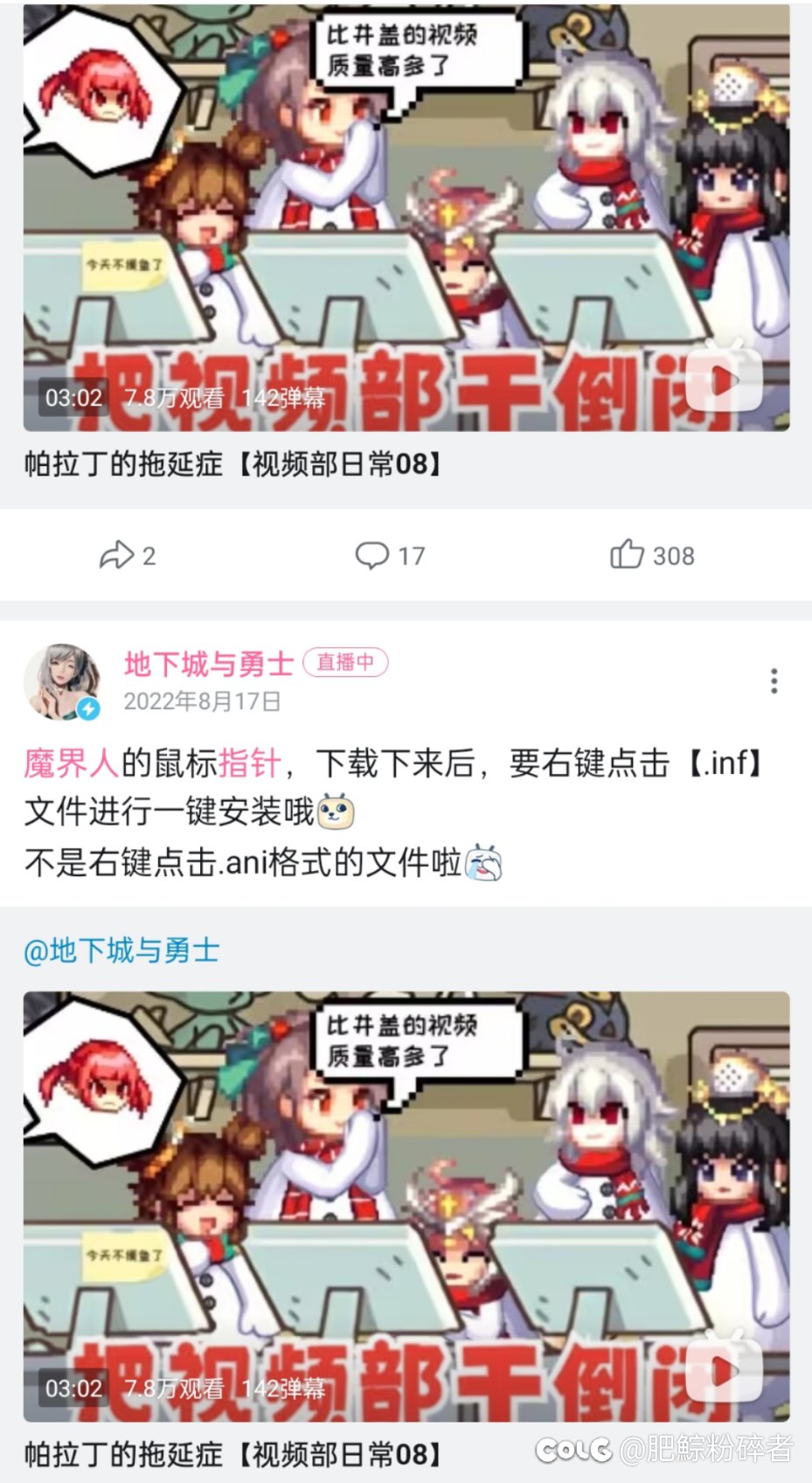Screen dimensions: 812x1483
Task: Open the 指针 highlighted keyword link
Action: (250, 763)
